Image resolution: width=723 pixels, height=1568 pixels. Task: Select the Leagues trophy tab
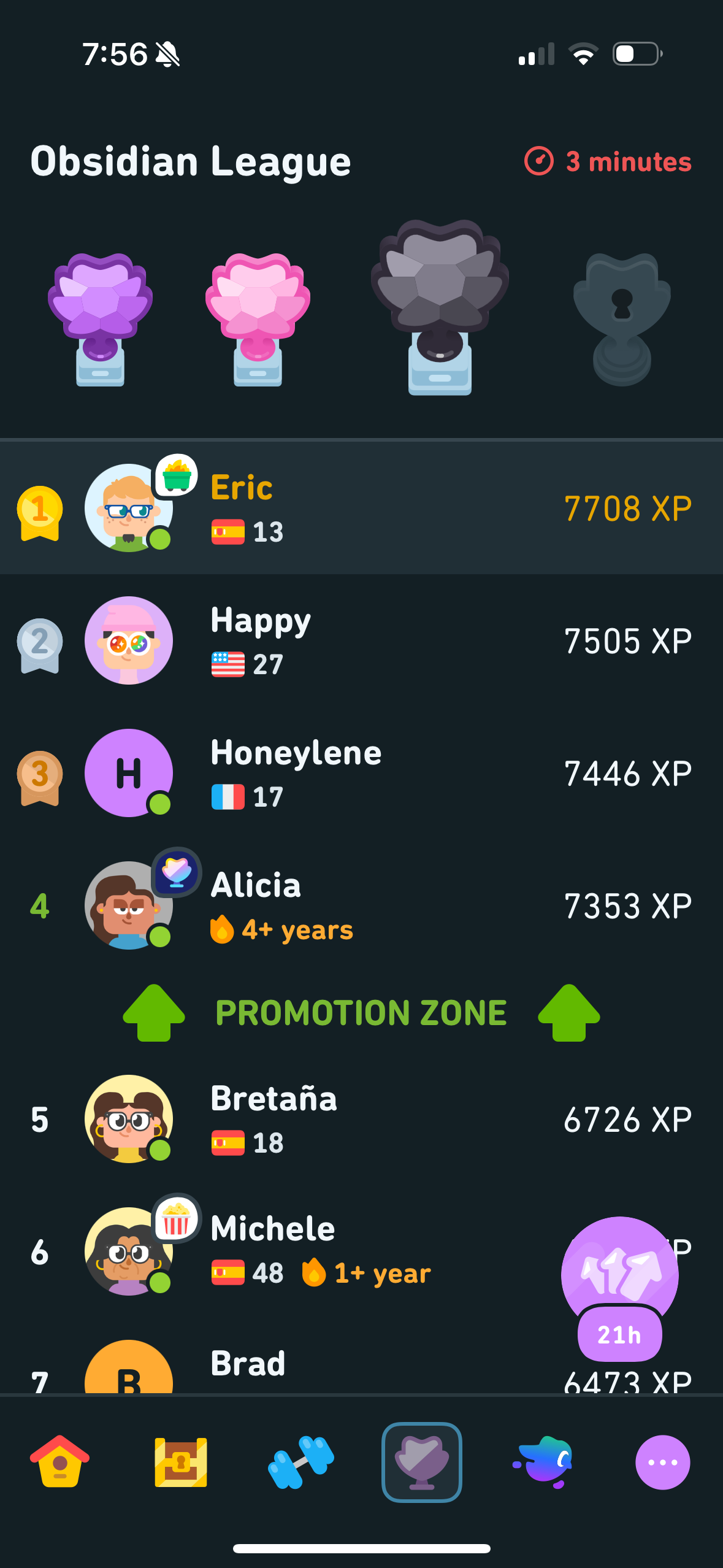click(422, 1462)
